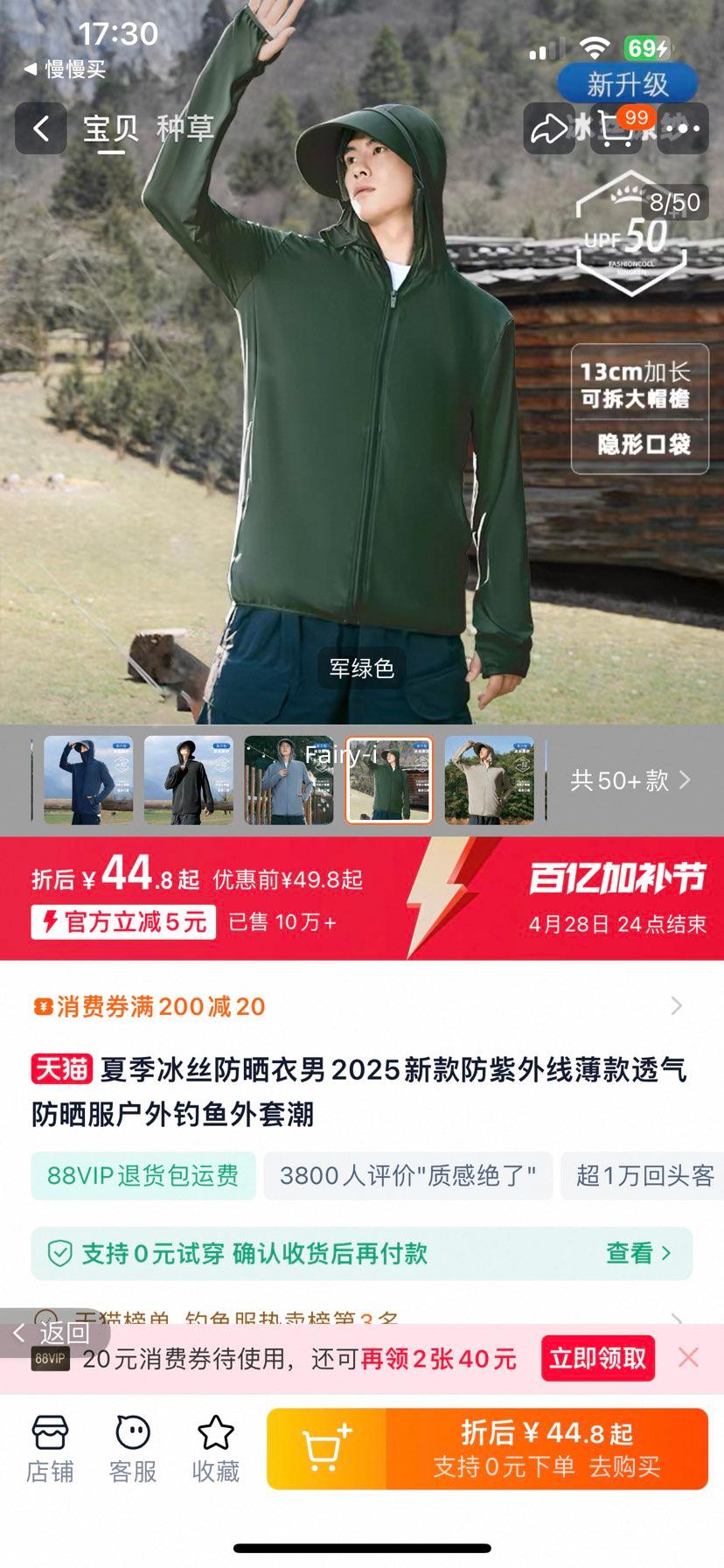Click 立即领取 to claim coupons
724x1568 pixels.
pos(597,1358)
